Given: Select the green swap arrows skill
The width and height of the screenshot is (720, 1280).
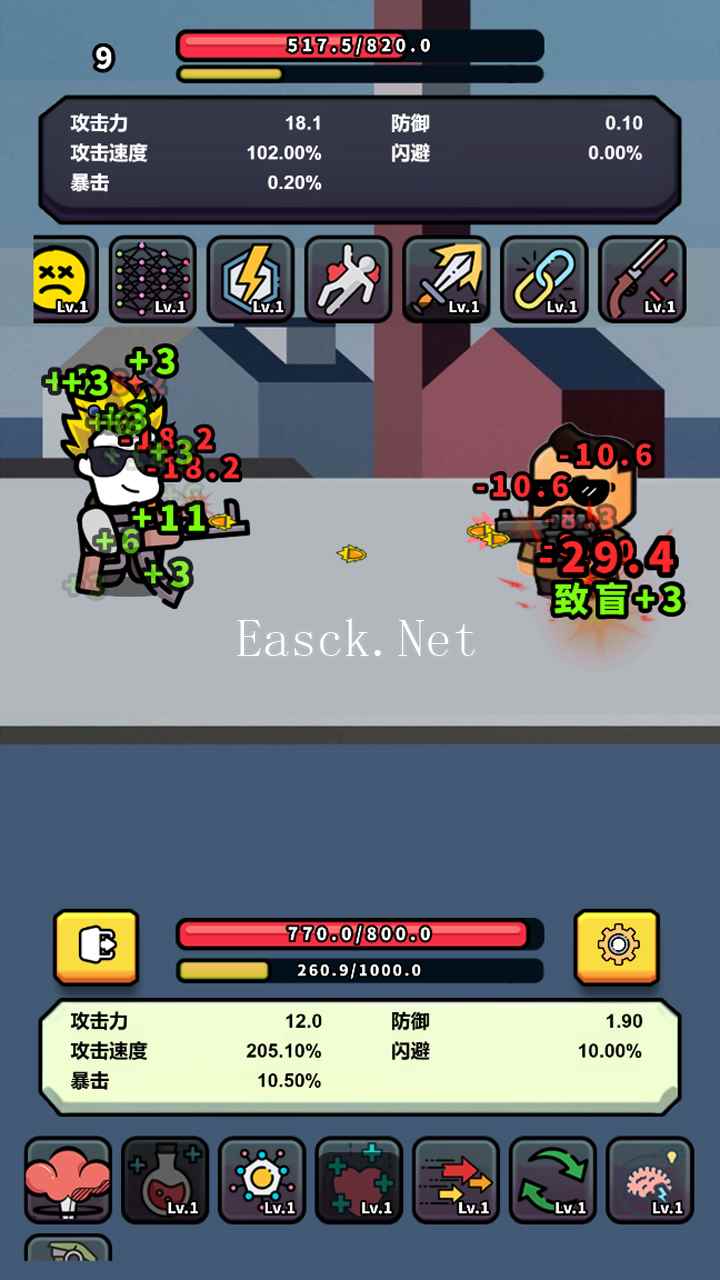Looking at the screenshot, I should (x=553, y=1180).
